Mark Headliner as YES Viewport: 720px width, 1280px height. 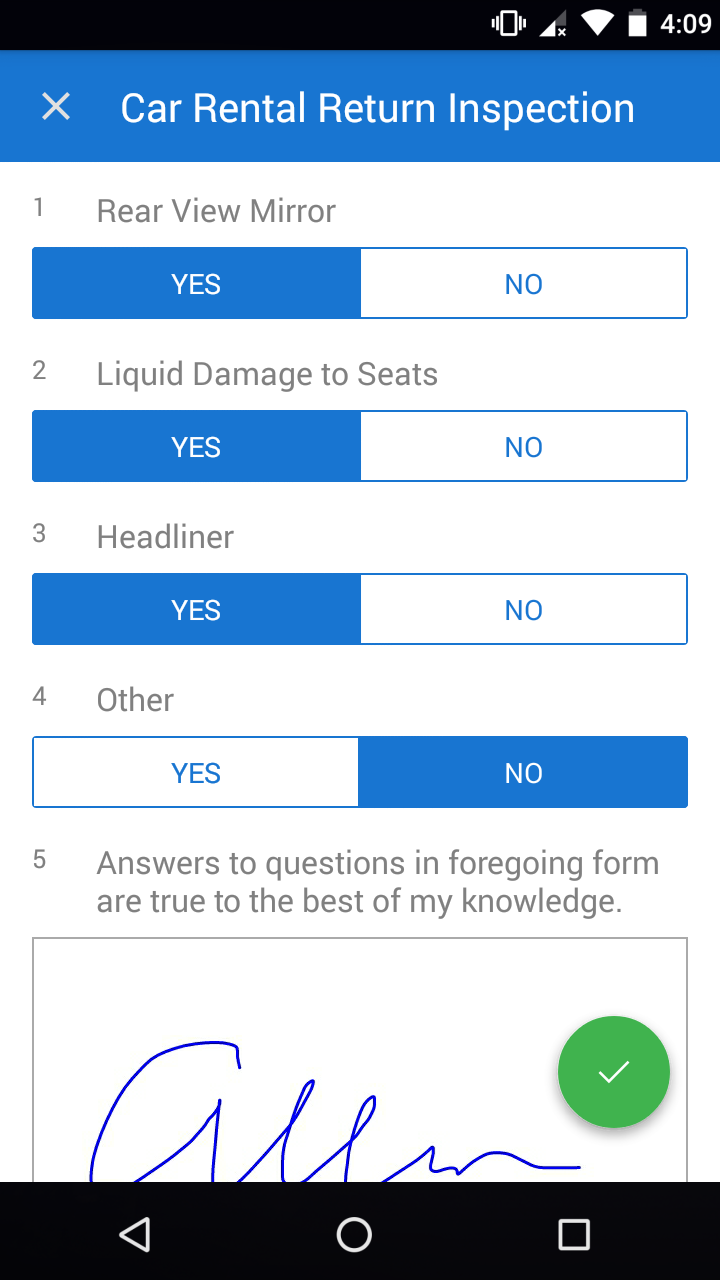pos(196,610)
